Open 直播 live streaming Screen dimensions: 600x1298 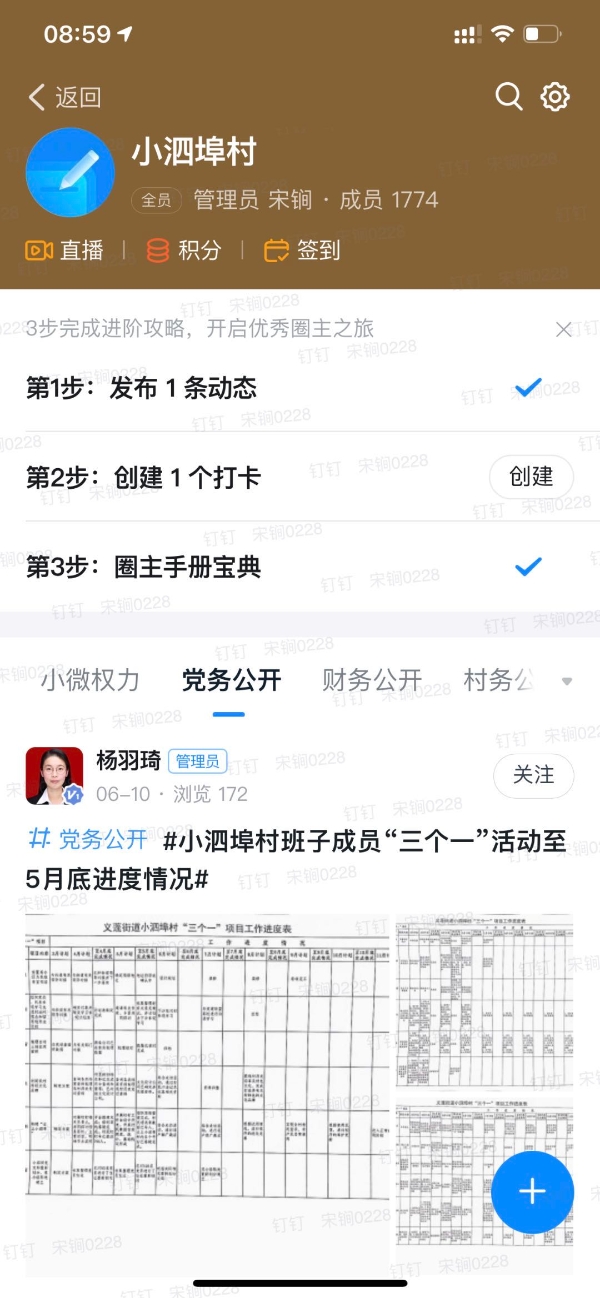coord(65,250)
